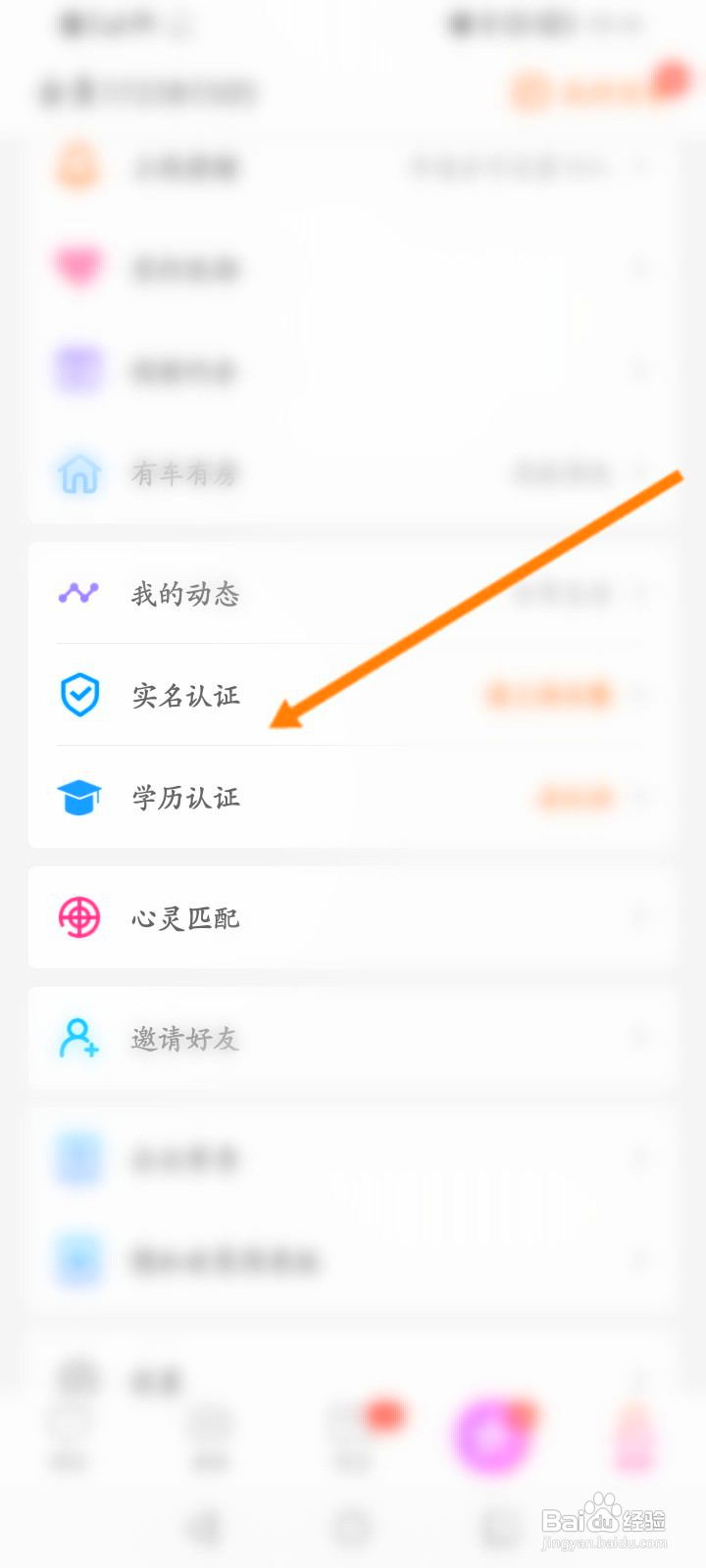Click the pink target icon for 心灵匹配
706x1568 pixels.
coord(77,917)
